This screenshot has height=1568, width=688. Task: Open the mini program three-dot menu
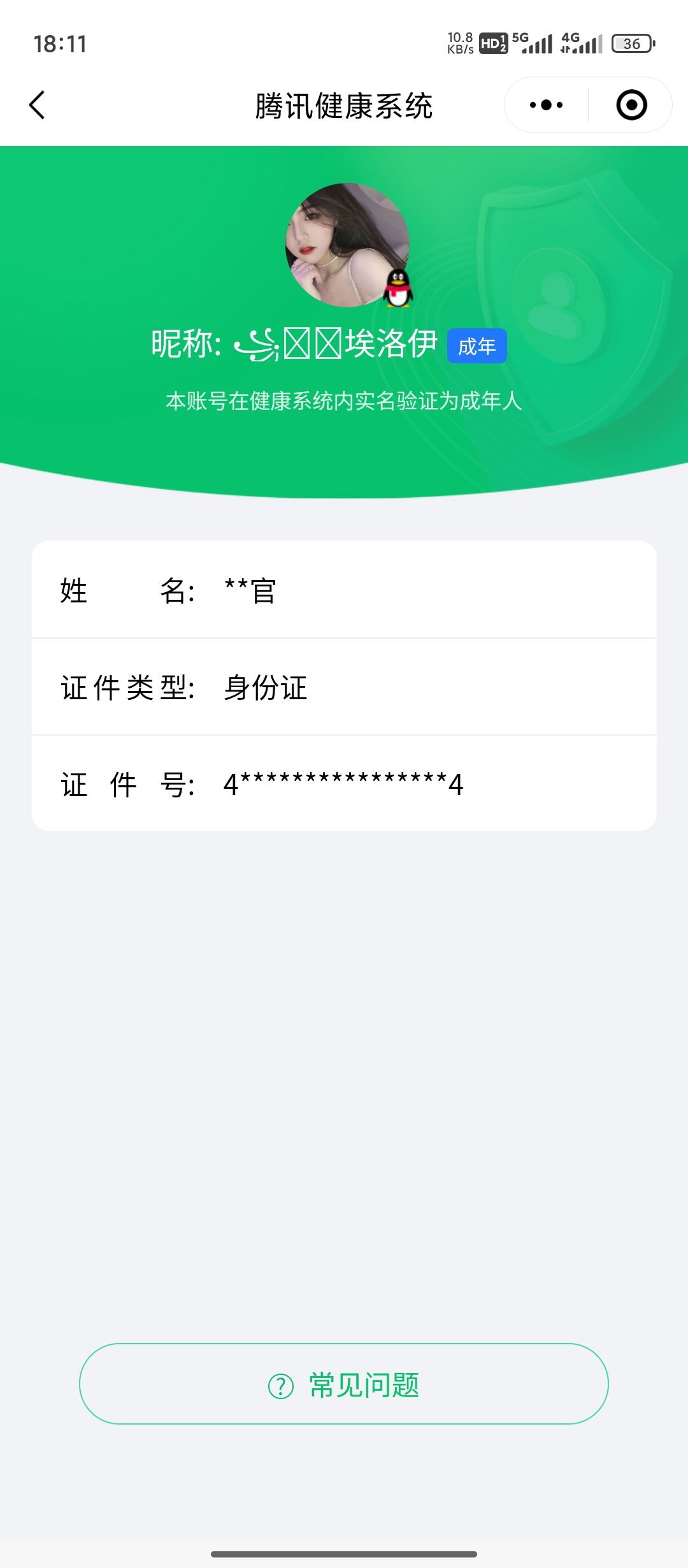click(x=546, y=105)
